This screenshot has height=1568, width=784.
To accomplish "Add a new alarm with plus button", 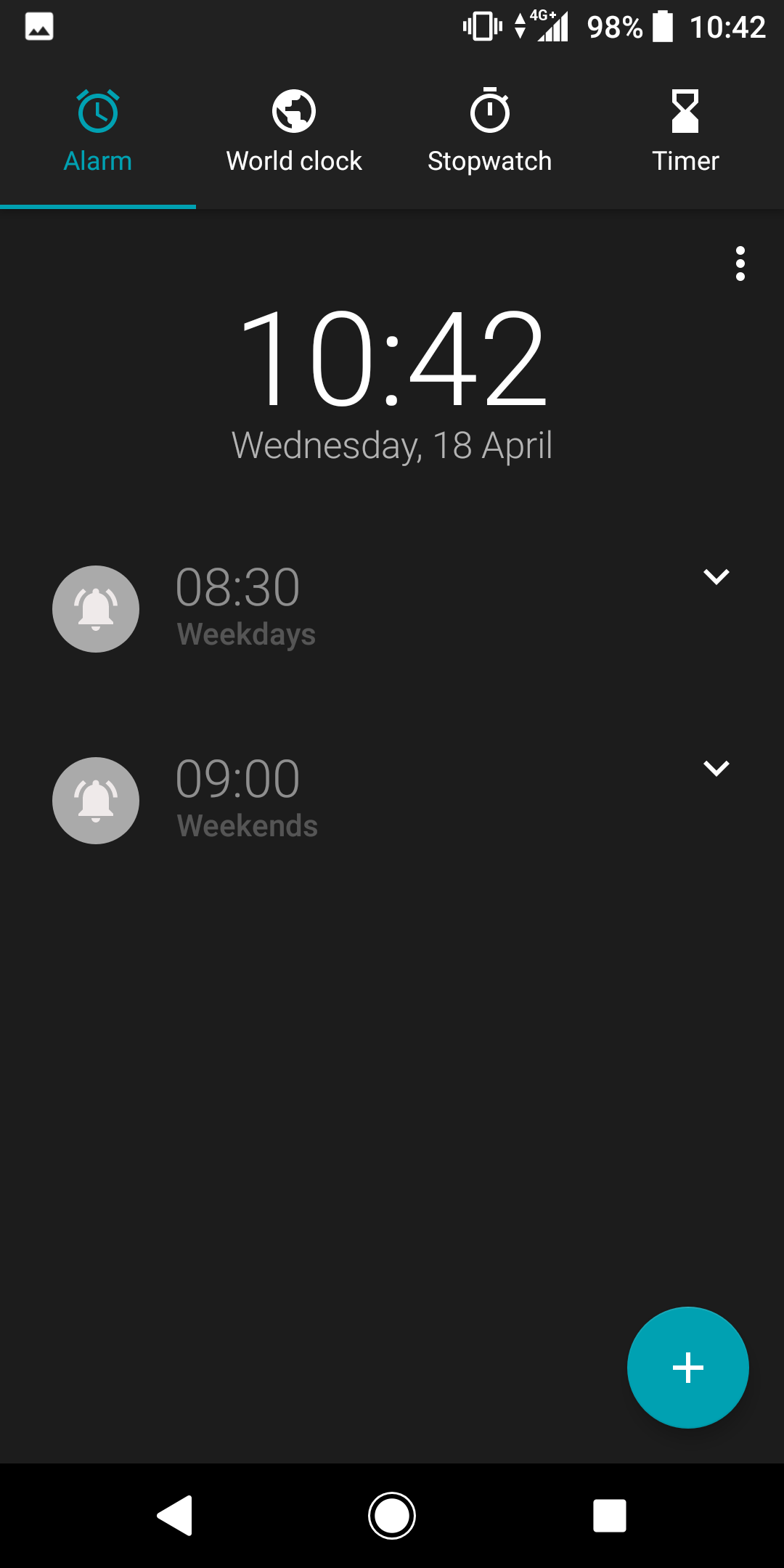I will [687, 1368].
